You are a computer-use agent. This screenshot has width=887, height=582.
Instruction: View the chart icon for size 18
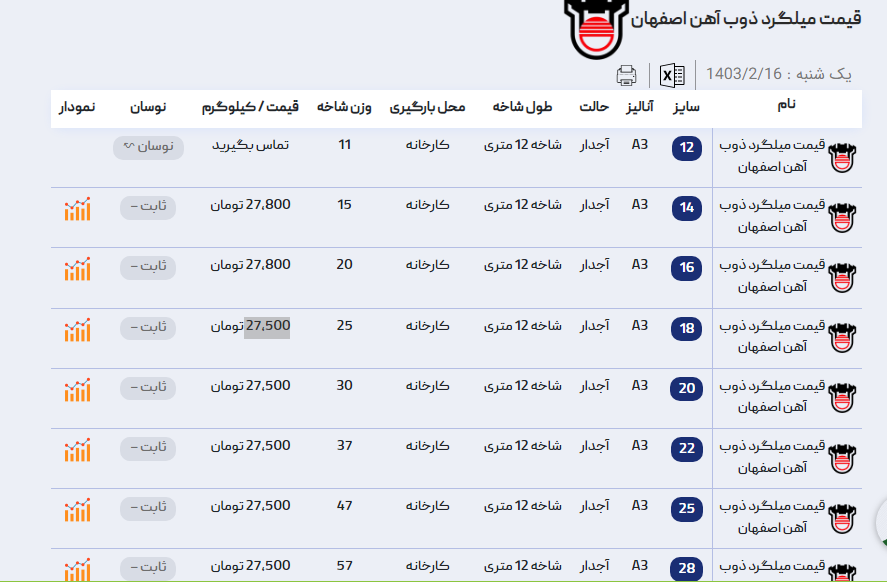click(x=77, y=330)
